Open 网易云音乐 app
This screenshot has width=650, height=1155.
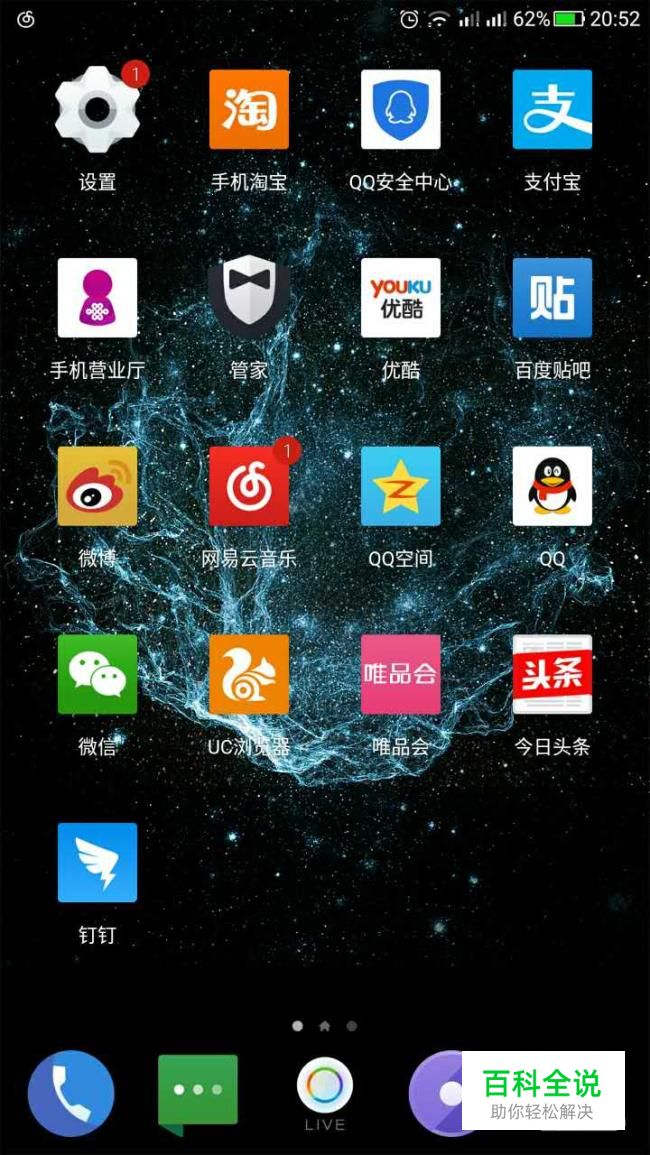[249, 486]
